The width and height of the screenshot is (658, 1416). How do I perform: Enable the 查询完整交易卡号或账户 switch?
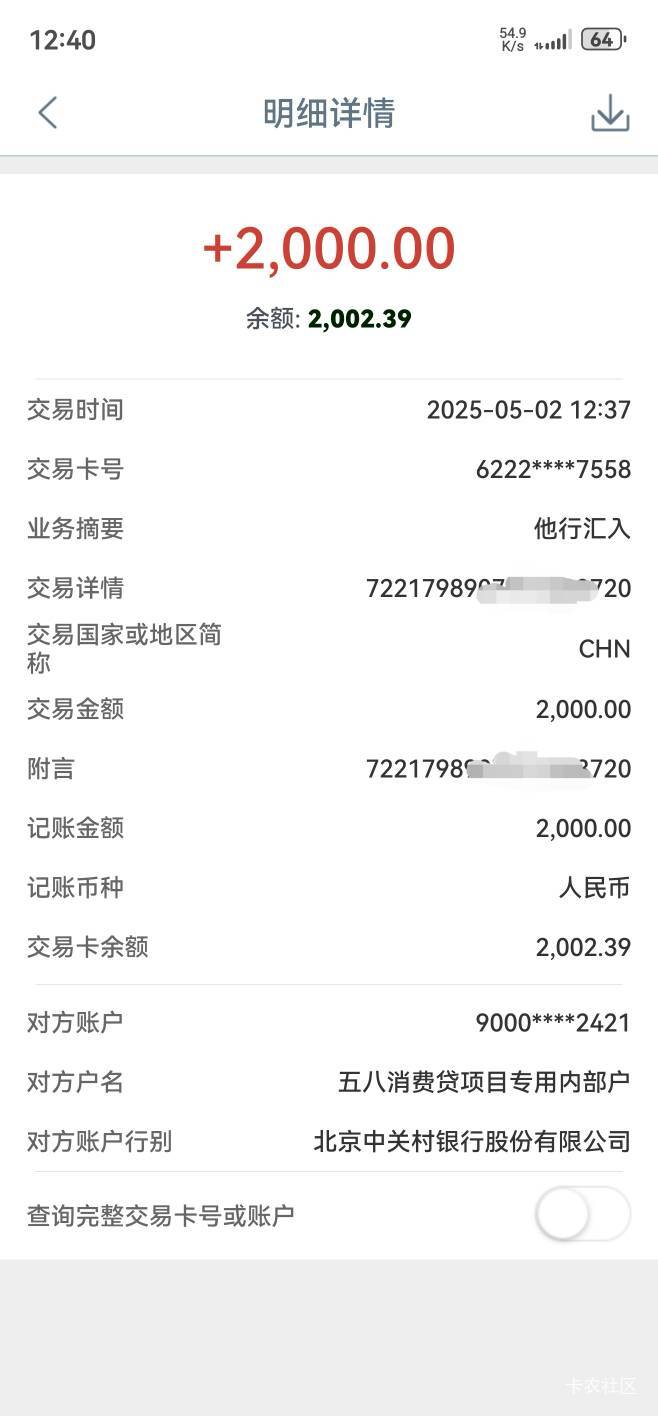[583, 1215]
